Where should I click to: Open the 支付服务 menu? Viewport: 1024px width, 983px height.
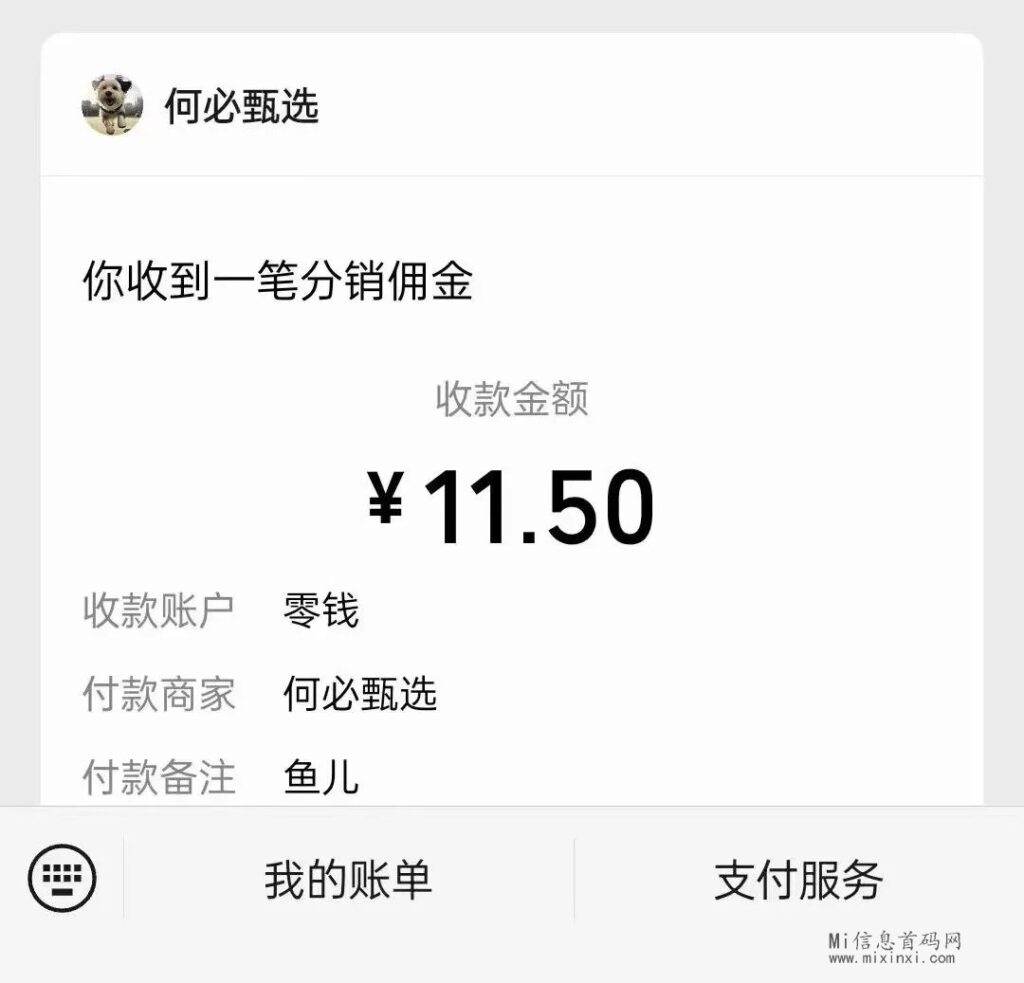coord(798,879)
